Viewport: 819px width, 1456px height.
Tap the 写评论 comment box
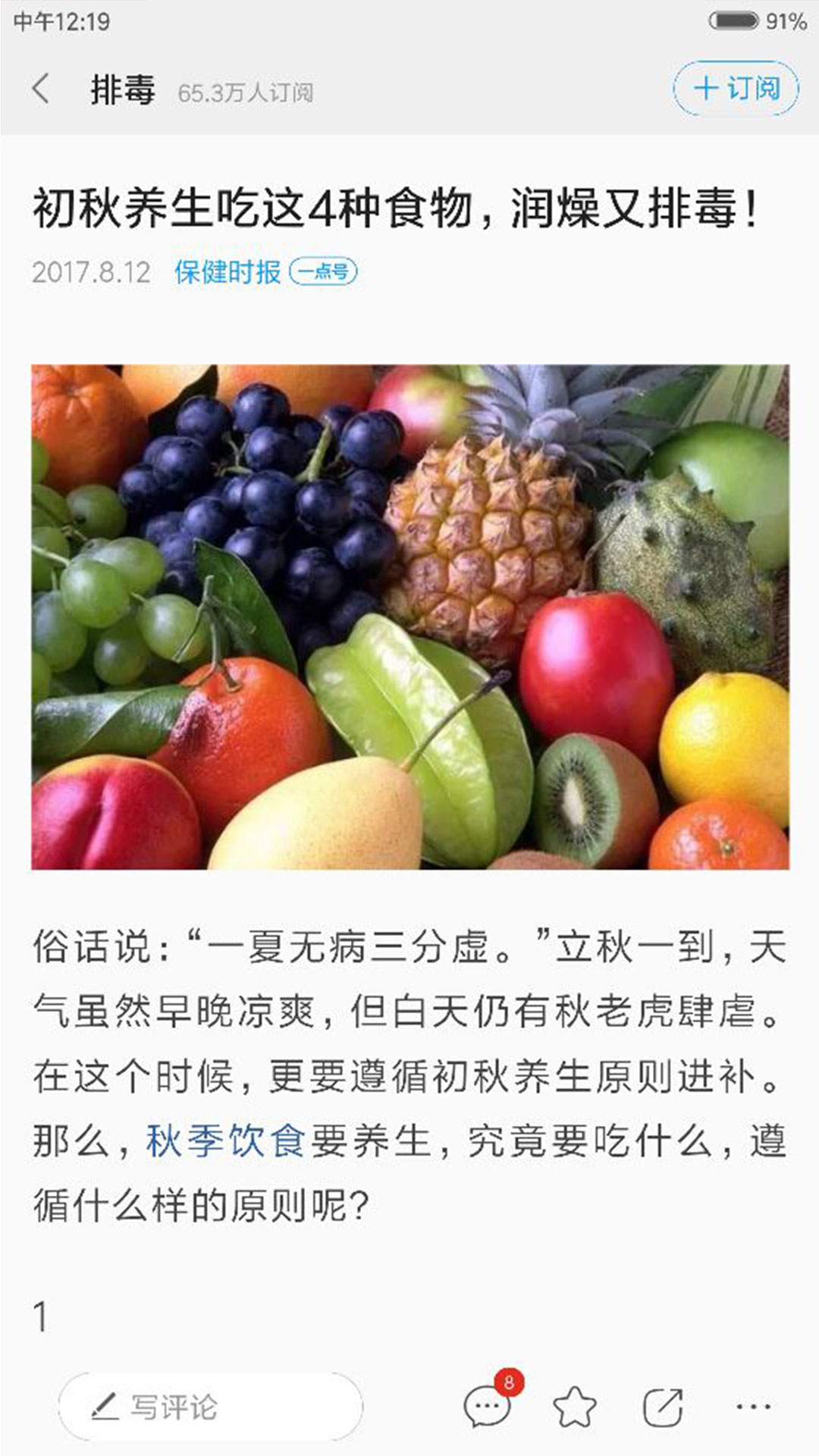point(210,1407)
